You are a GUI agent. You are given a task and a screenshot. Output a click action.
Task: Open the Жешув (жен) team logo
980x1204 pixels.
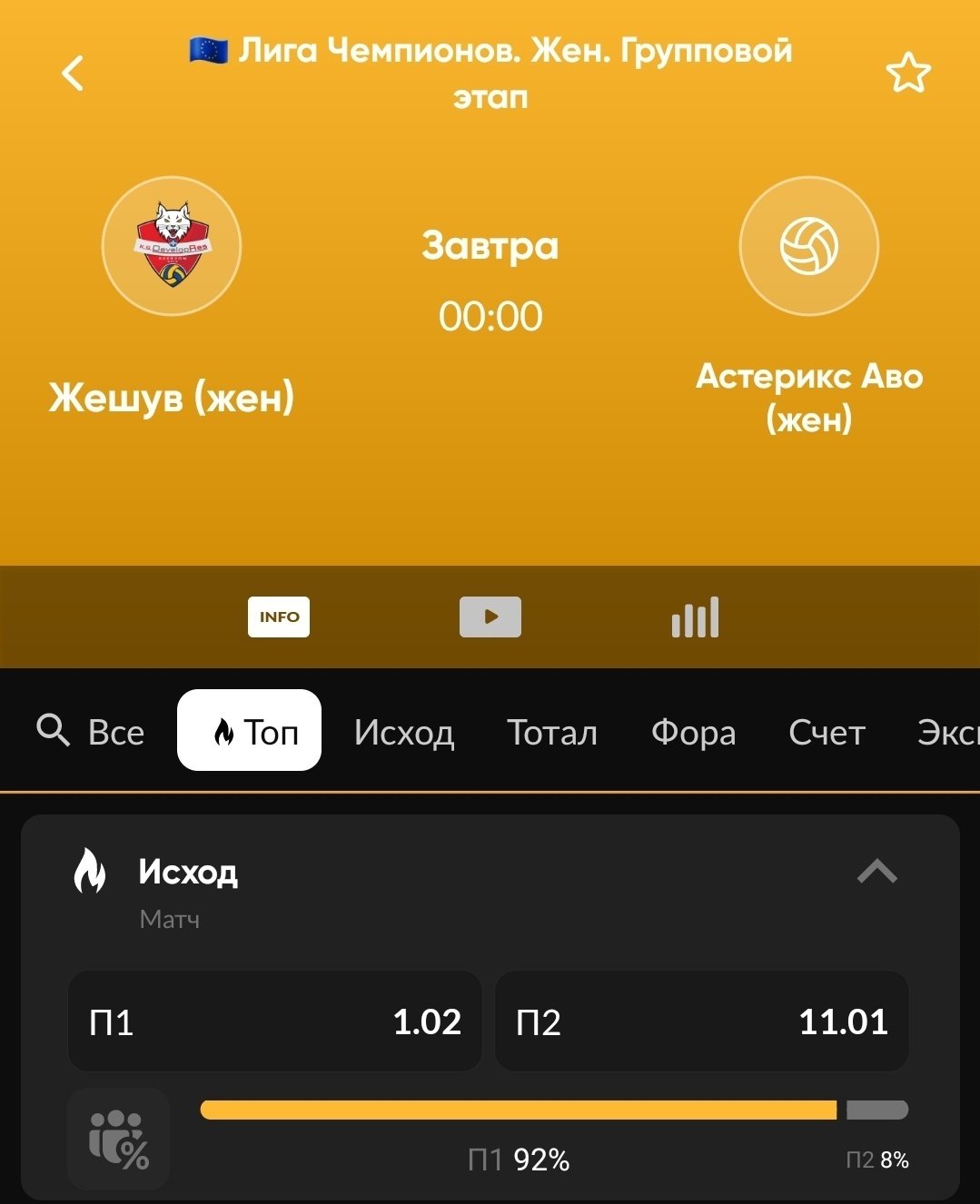[172, 246]
